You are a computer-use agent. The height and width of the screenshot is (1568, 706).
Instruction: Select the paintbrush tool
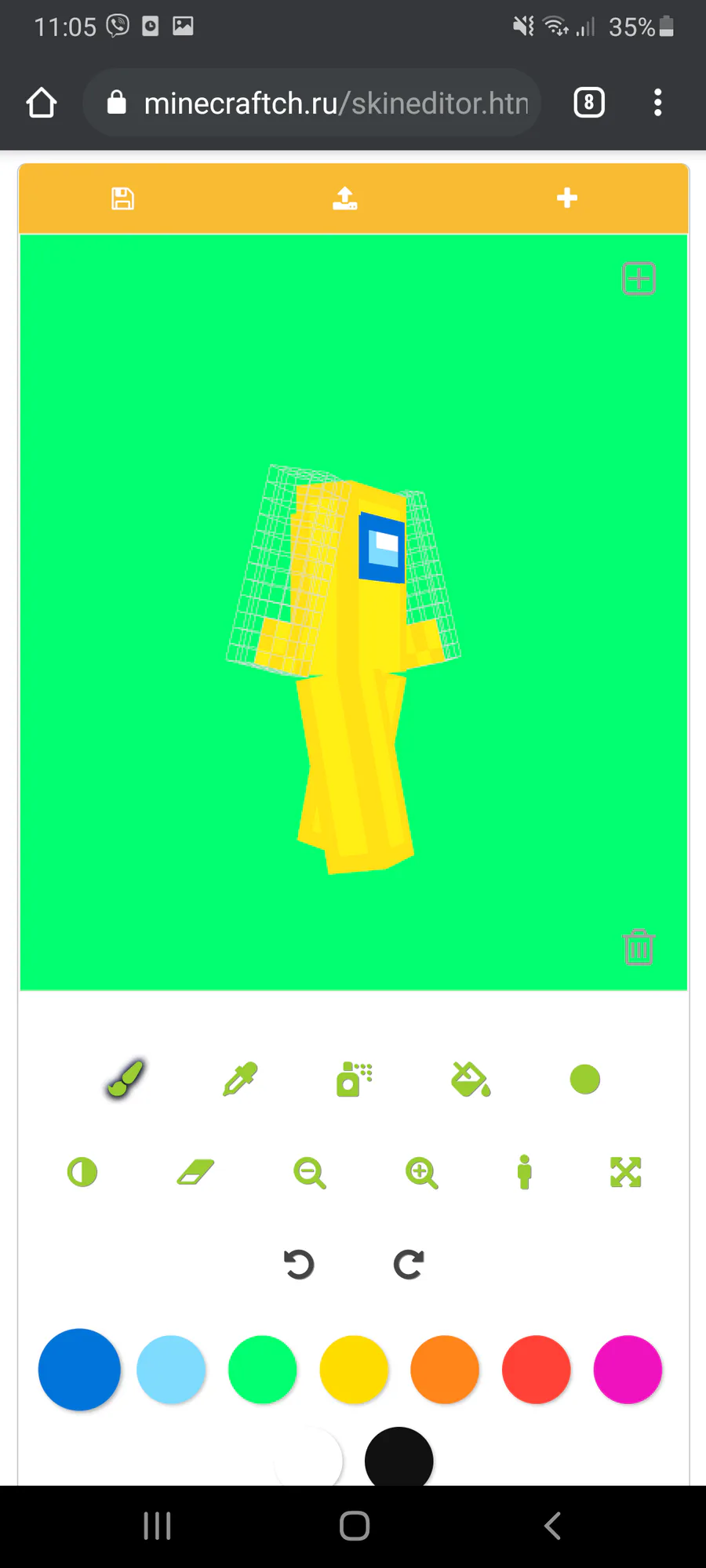[x=126, y=1080]
